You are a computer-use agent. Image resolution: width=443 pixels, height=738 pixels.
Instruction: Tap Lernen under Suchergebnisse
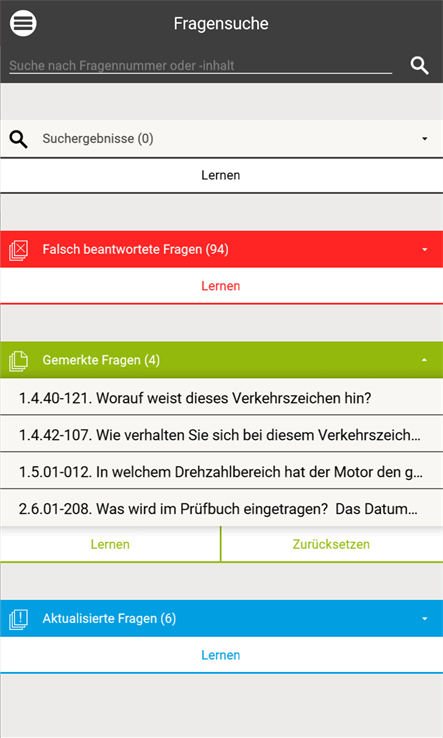point(221,175)
